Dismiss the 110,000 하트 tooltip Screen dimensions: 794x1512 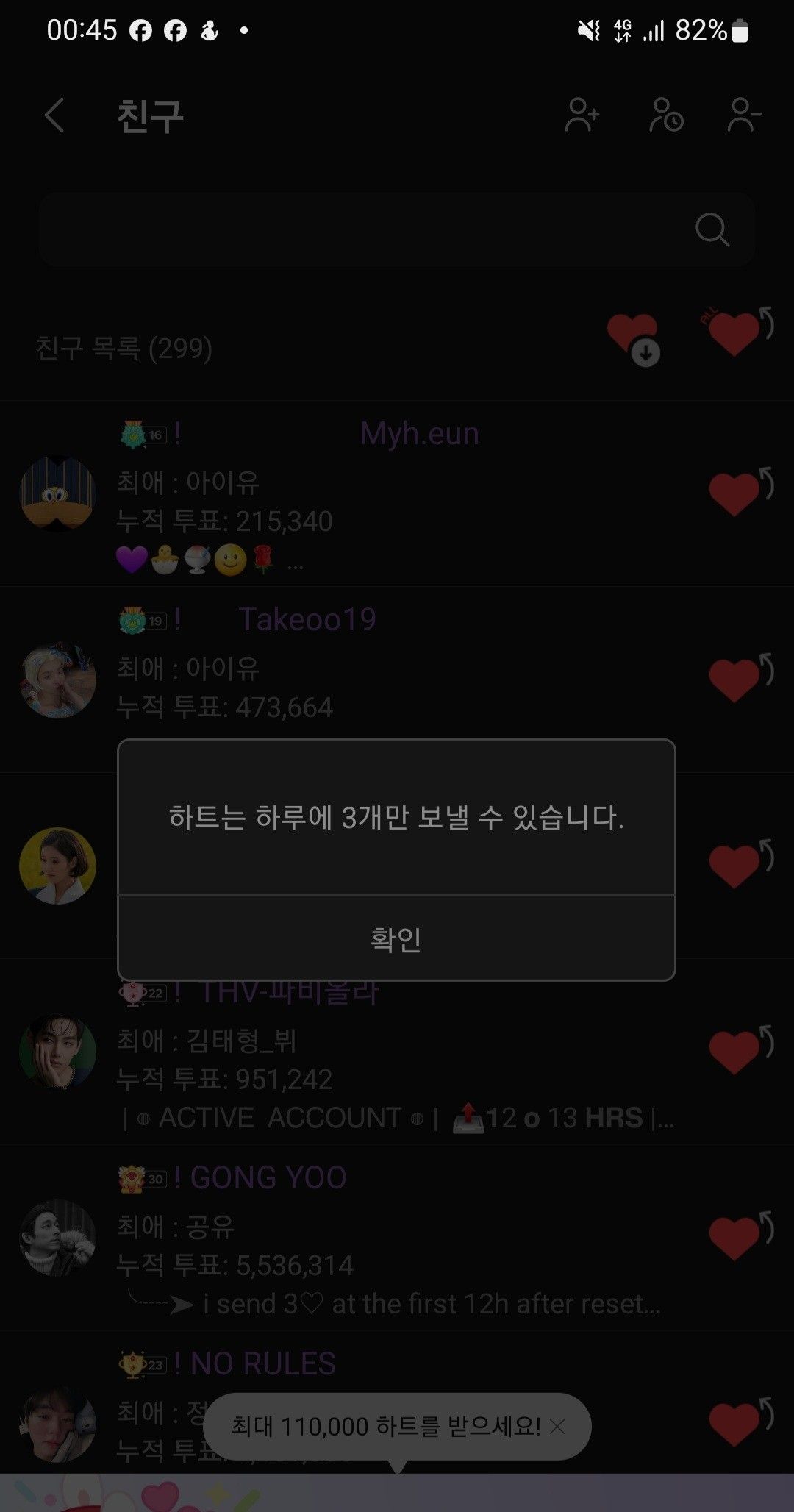pos(558,1427)
